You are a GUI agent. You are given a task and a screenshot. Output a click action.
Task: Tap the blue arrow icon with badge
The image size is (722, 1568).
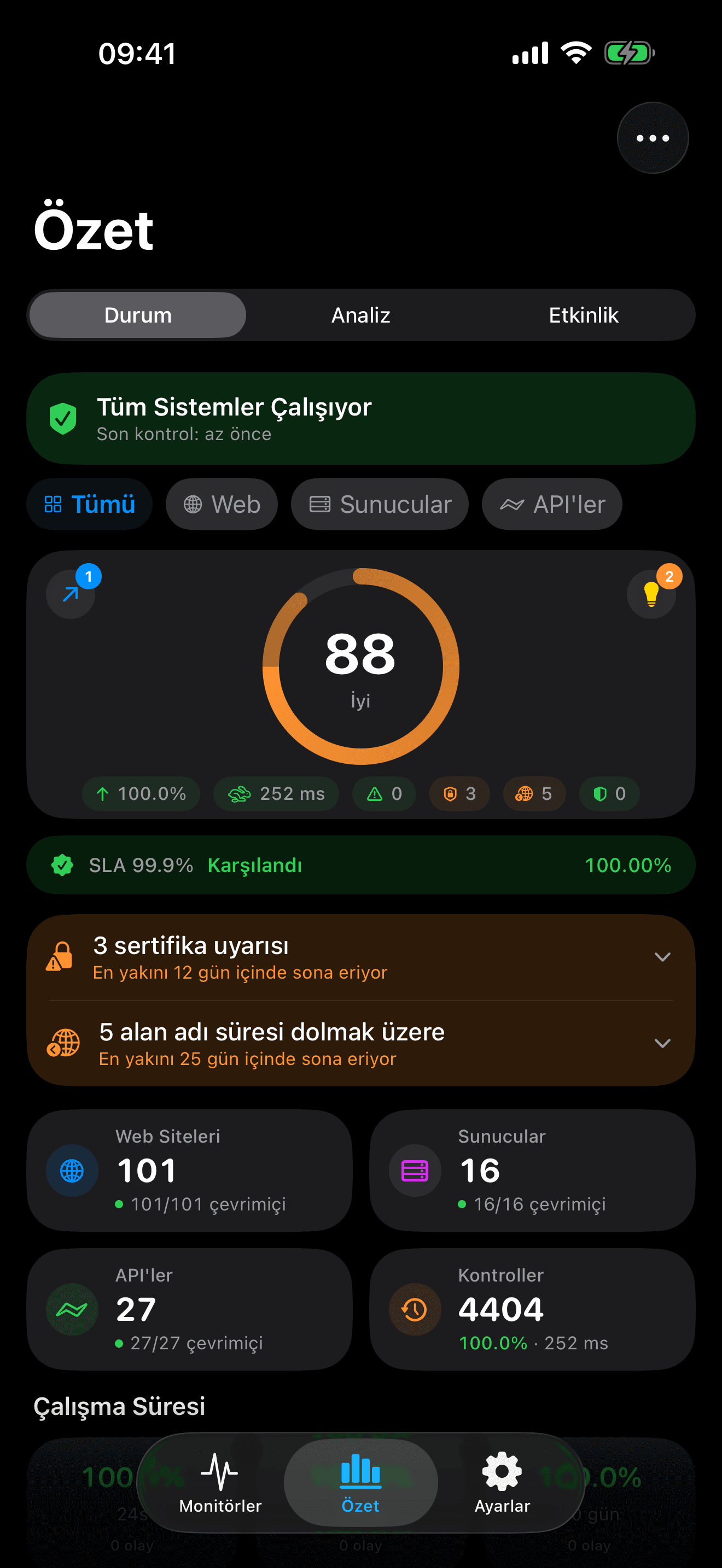click(x=71, y=594)
